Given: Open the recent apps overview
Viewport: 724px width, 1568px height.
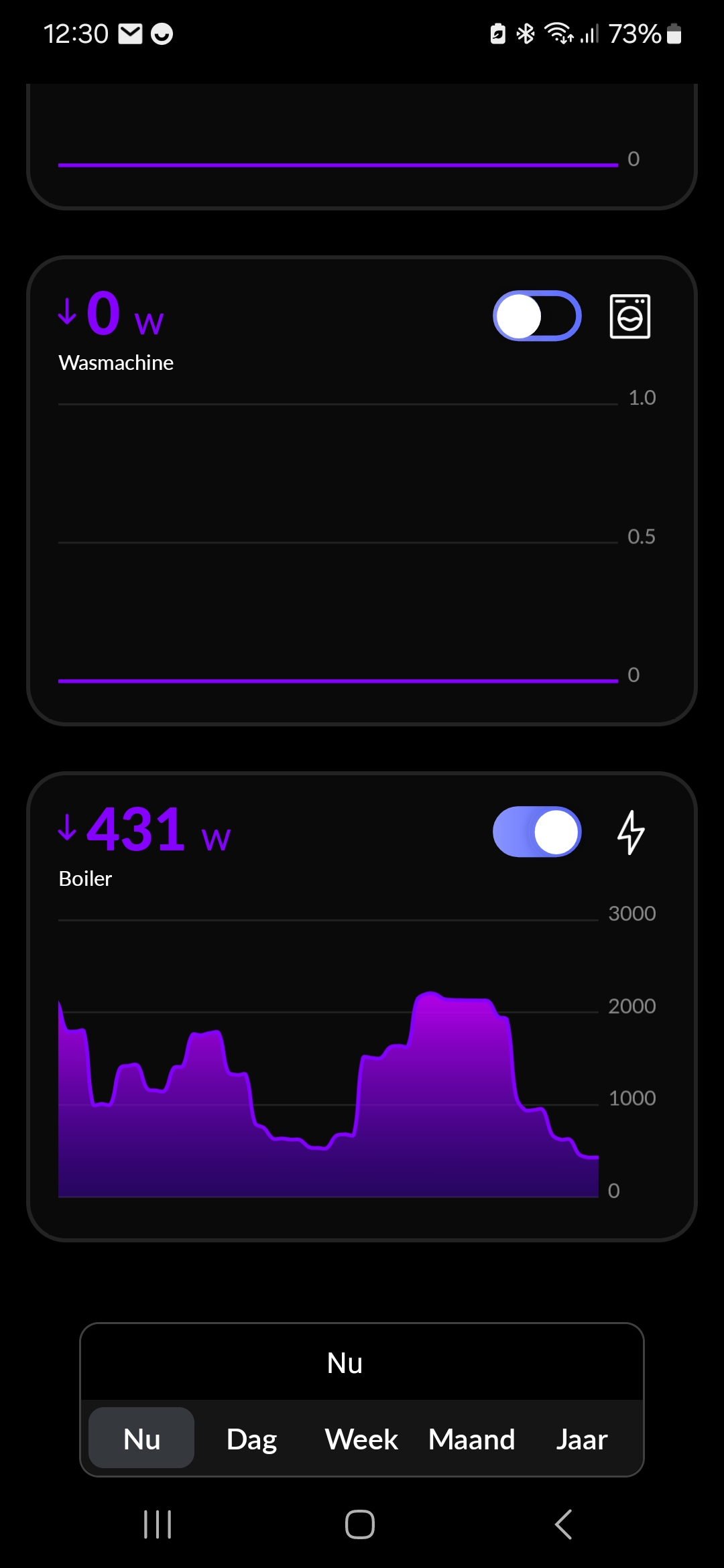Looking at the screenshot, I should click(158, 1524).
